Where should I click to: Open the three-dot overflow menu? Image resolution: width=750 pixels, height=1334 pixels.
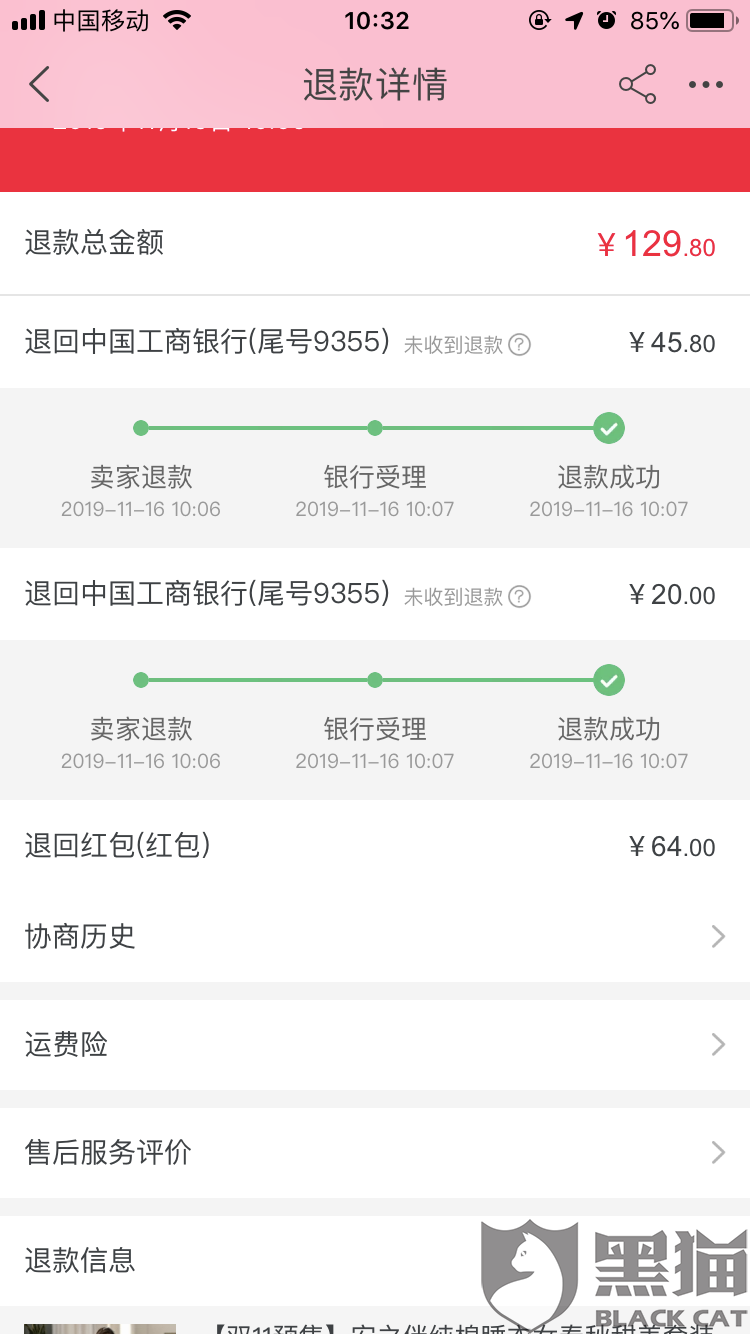pos(705,85)
